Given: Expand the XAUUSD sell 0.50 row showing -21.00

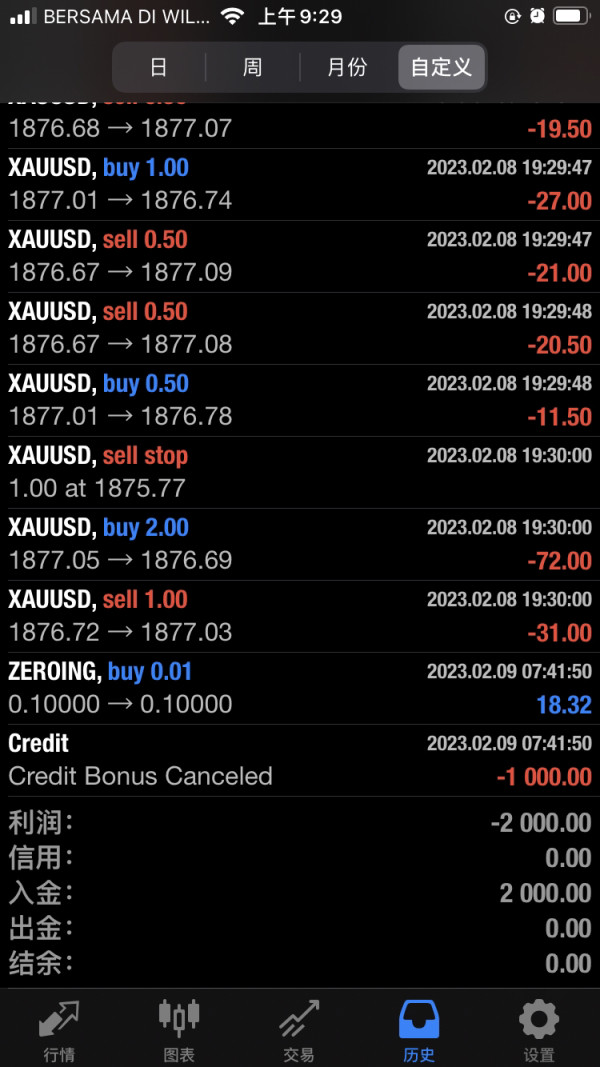Looking at the screenshot, I should click(300, 256).
